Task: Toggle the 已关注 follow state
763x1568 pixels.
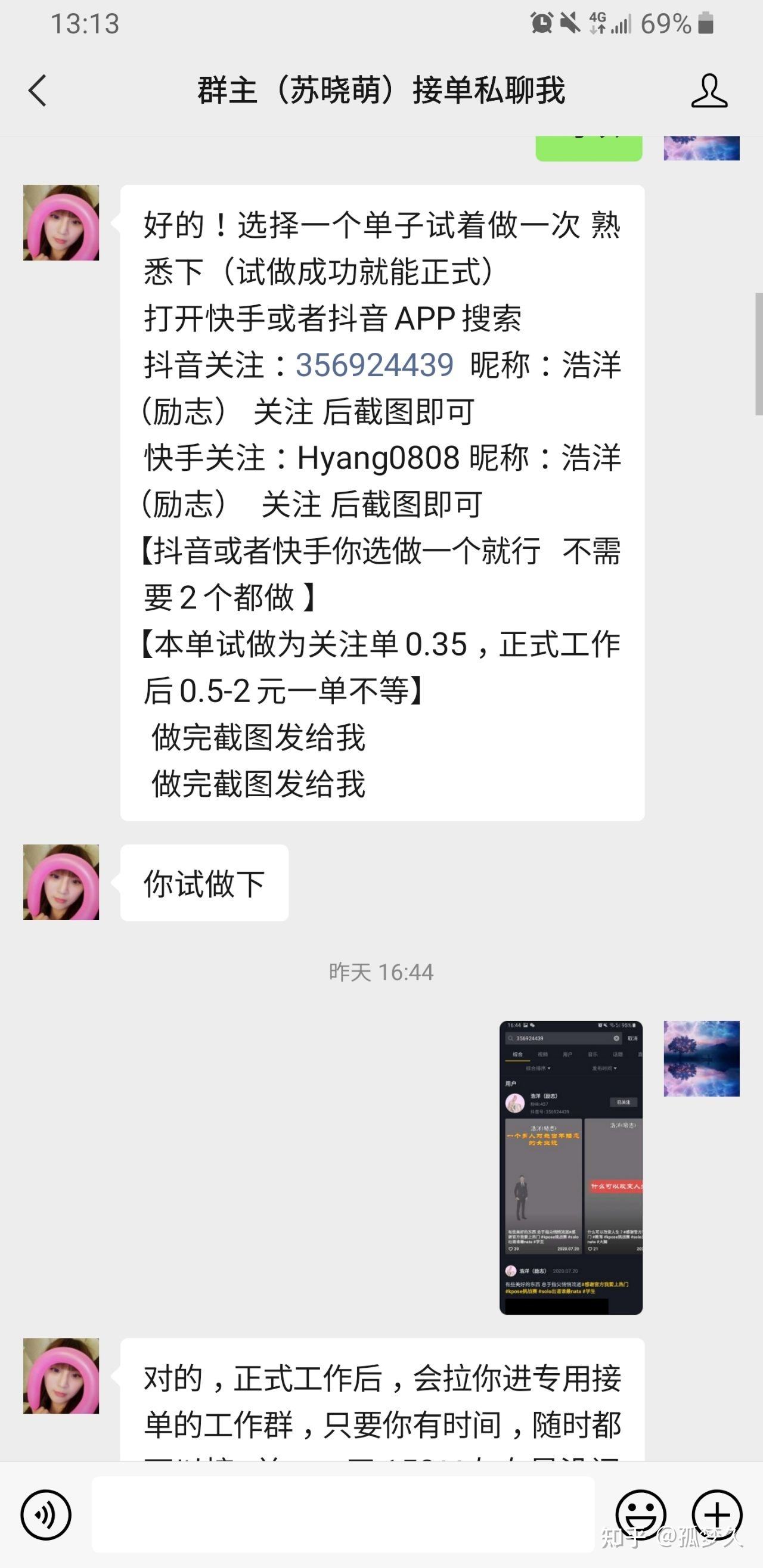Action: pyautogui.click(x=624, y=1103)
